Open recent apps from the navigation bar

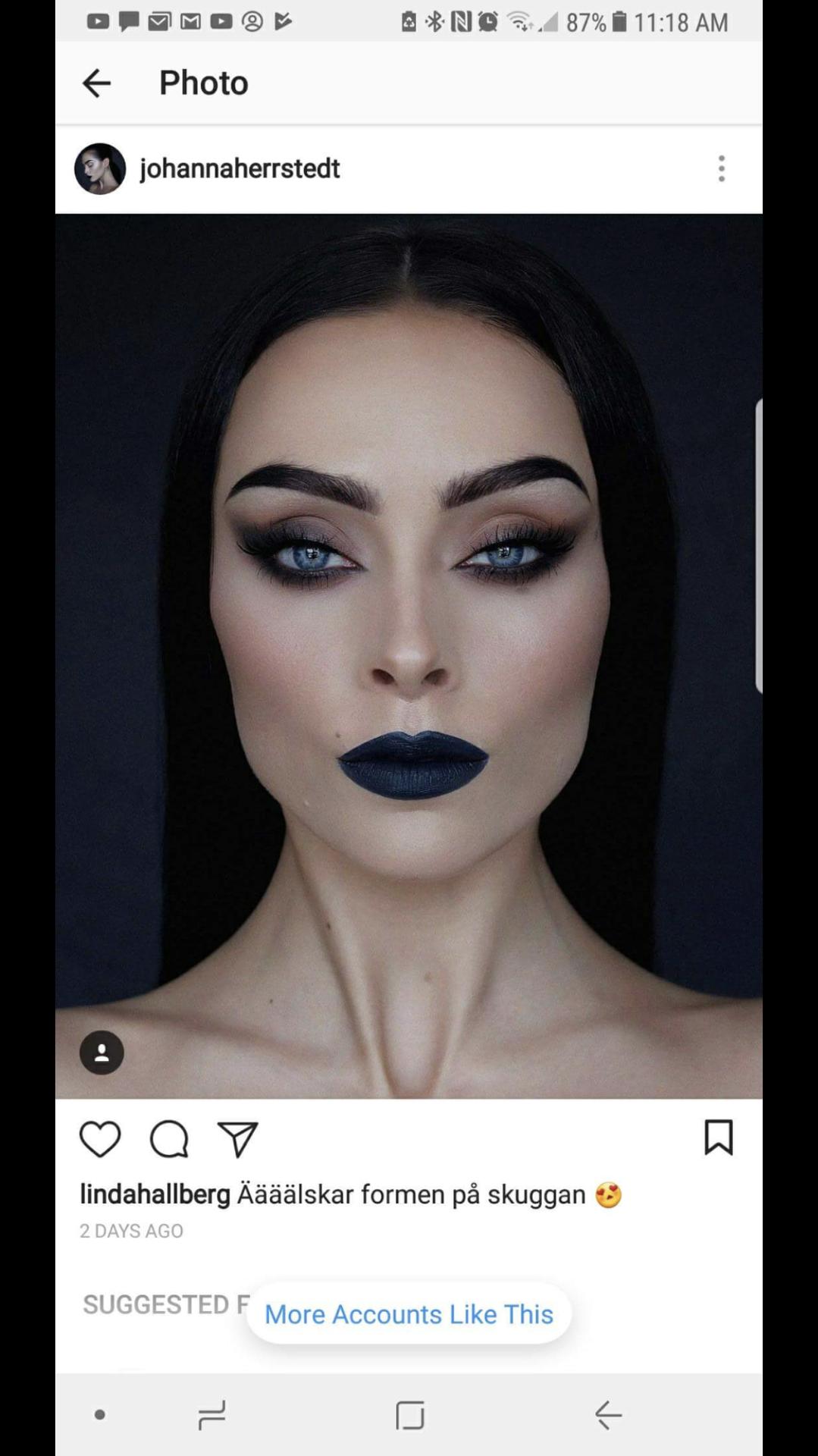click(212, 1415)
